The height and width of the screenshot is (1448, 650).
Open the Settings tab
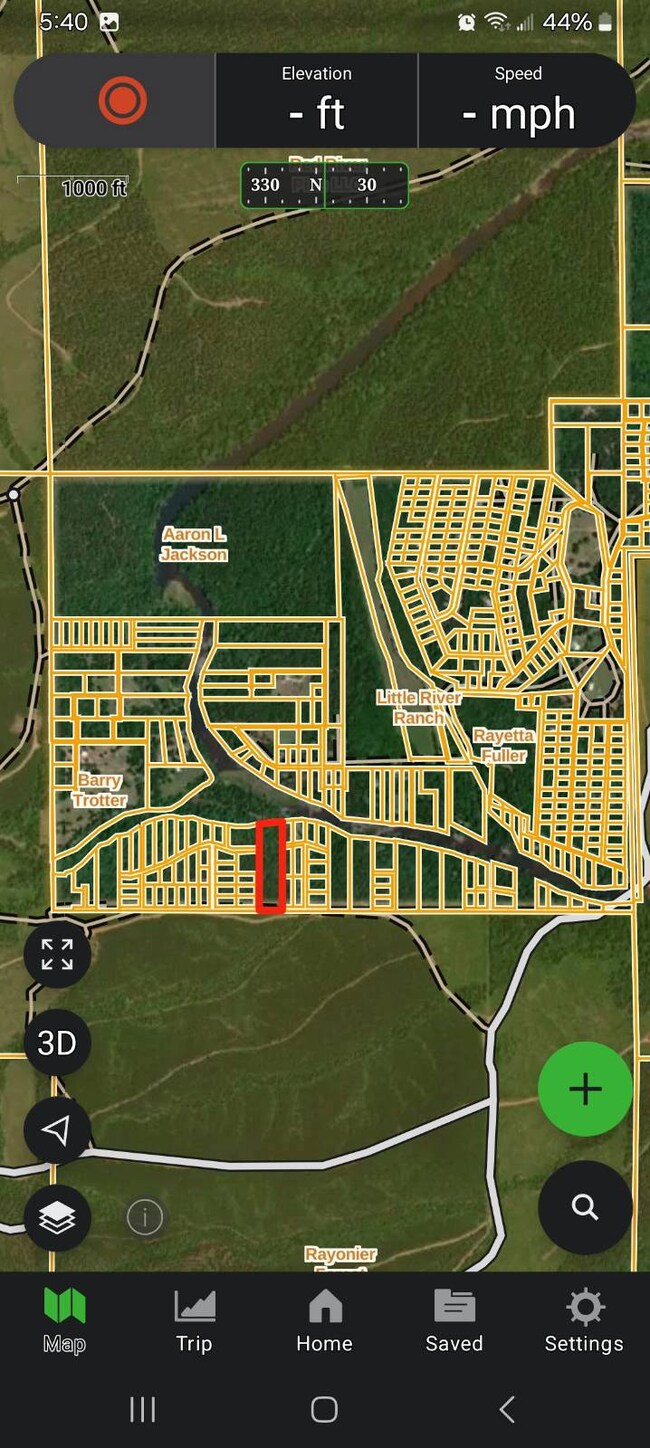click(x=584, y=1320)
